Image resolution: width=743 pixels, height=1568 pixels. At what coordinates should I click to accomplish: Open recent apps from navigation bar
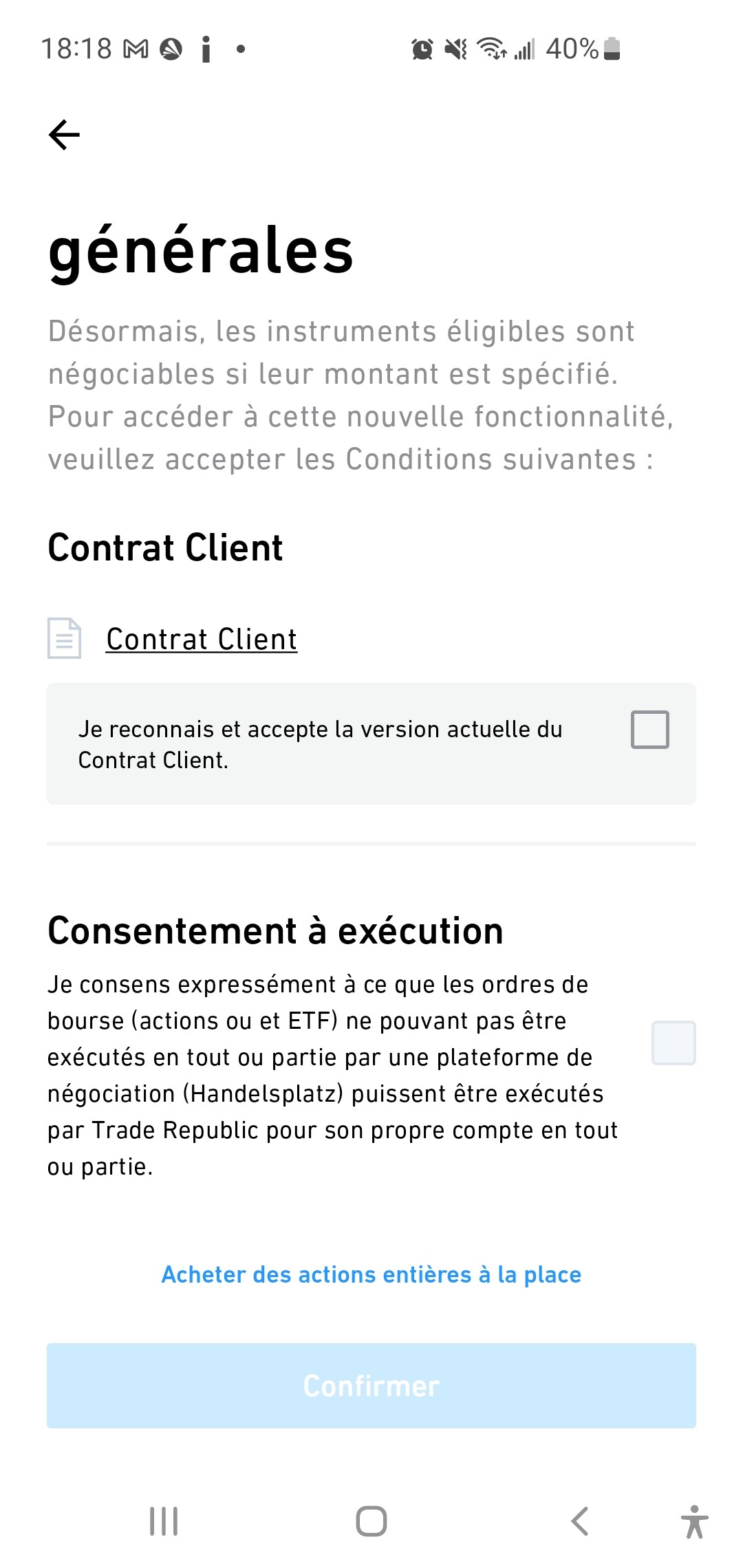click(x=164, y=1521)
